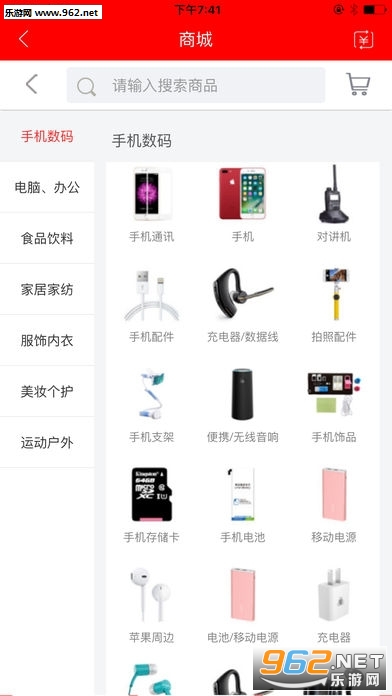Open the 移动电源 tile
This screenshot has height=696, width=392.
pos(334,505)
